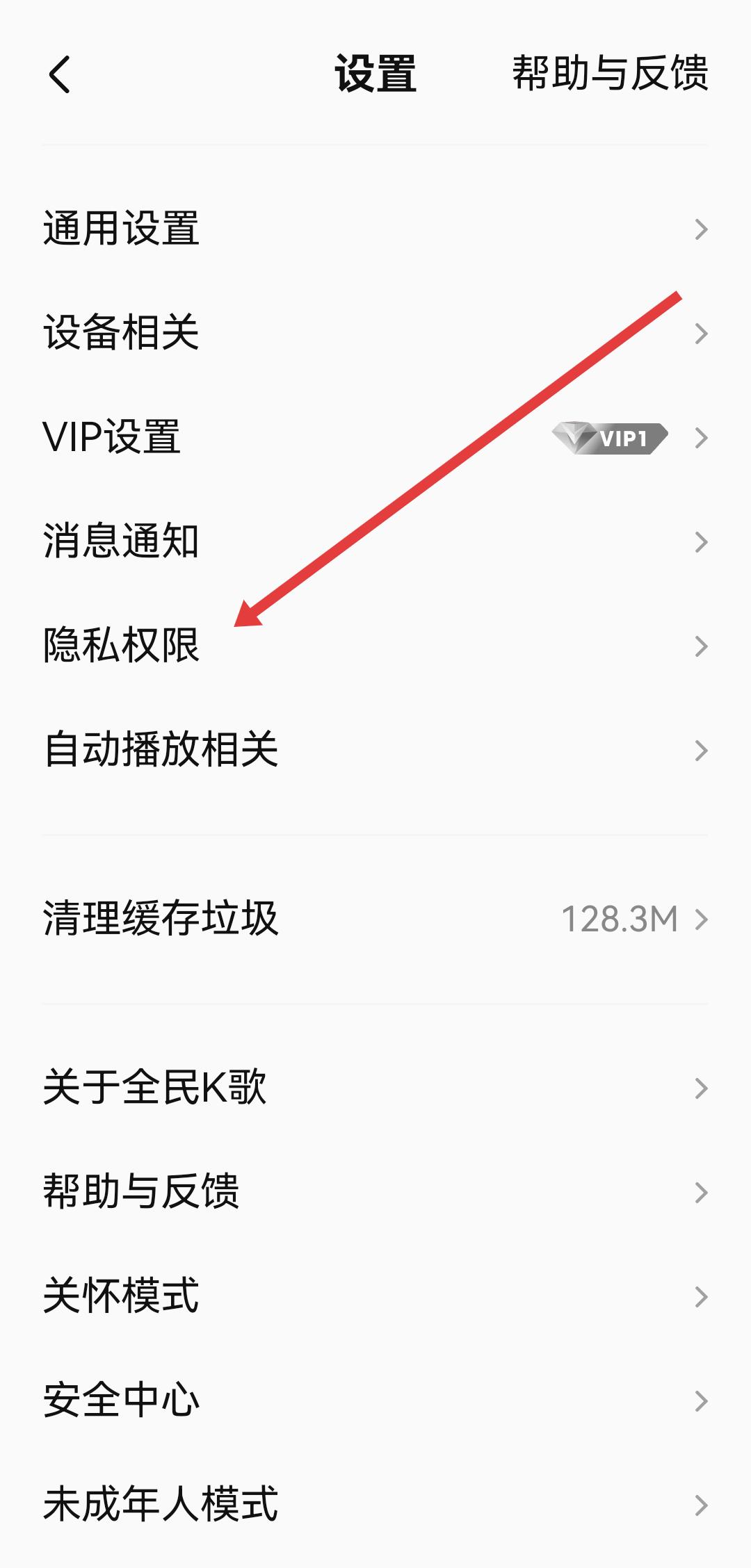Open 自动播放相关 settings
Image resolution: width=751 pixels, height=1568 pixels.
pyautogui.click(x=375, y=750)
